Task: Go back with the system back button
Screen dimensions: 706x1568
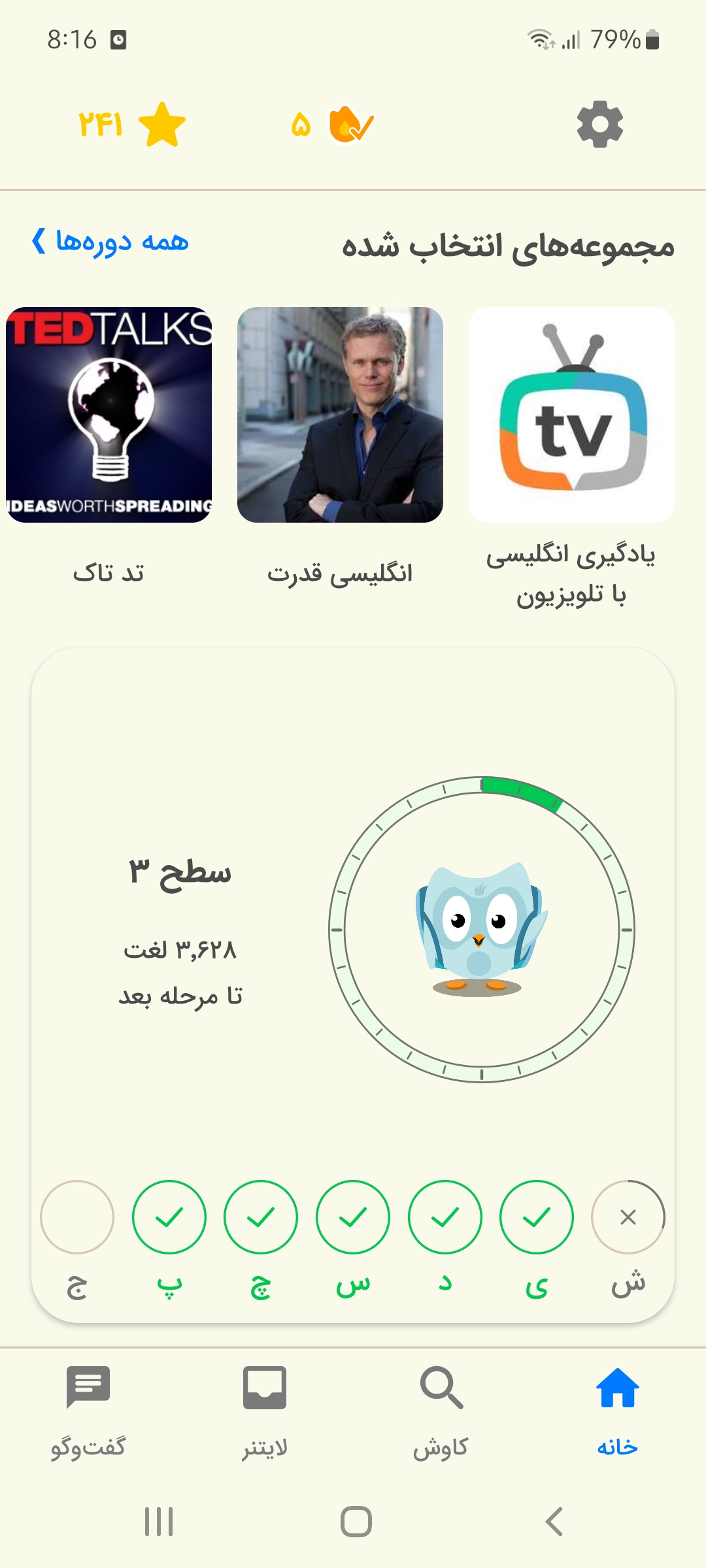Action: pyautogui.click(x=554, y=1522)
